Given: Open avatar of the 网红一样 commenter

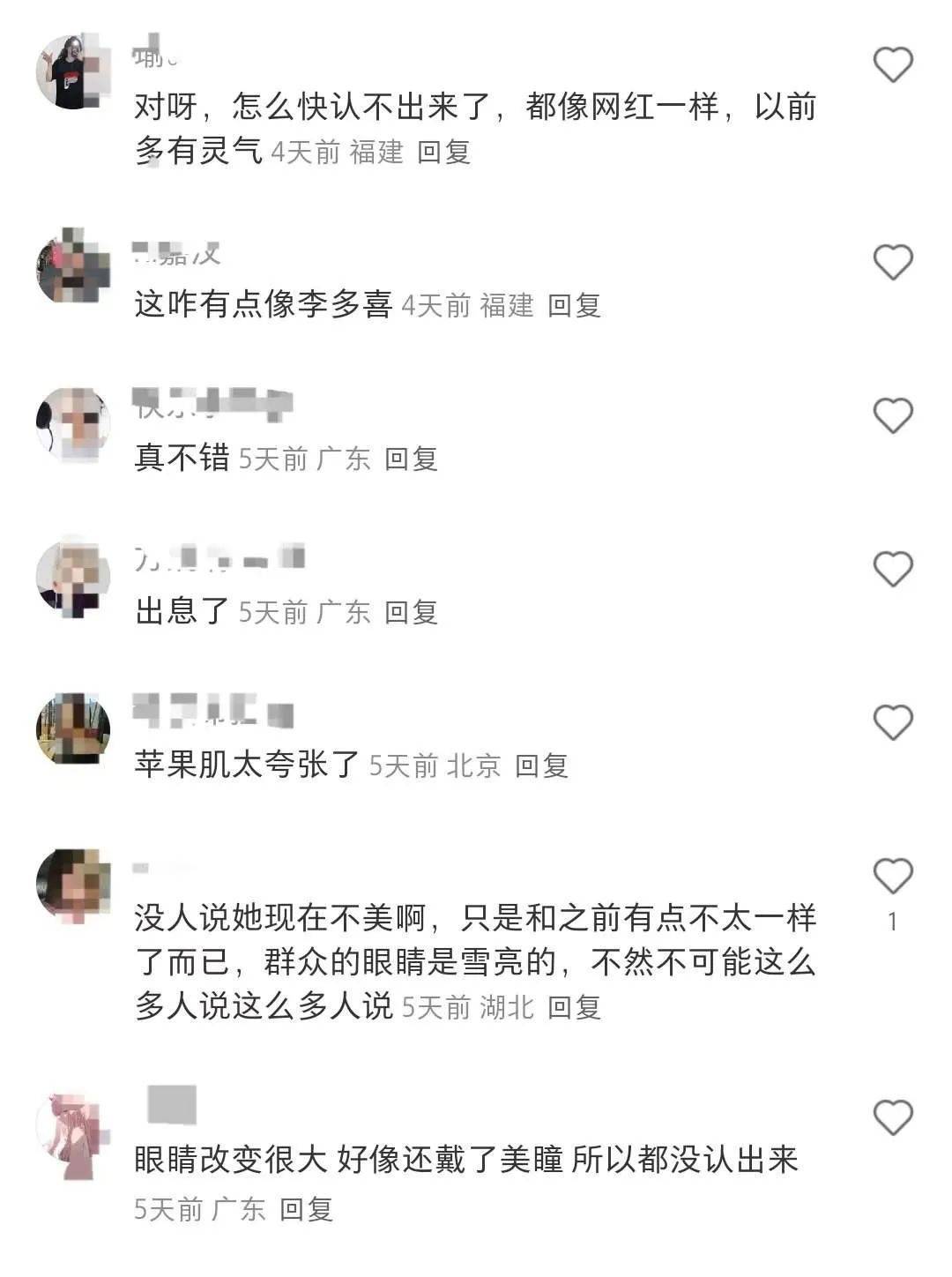Looking at the screenshot, I should 72,72.
